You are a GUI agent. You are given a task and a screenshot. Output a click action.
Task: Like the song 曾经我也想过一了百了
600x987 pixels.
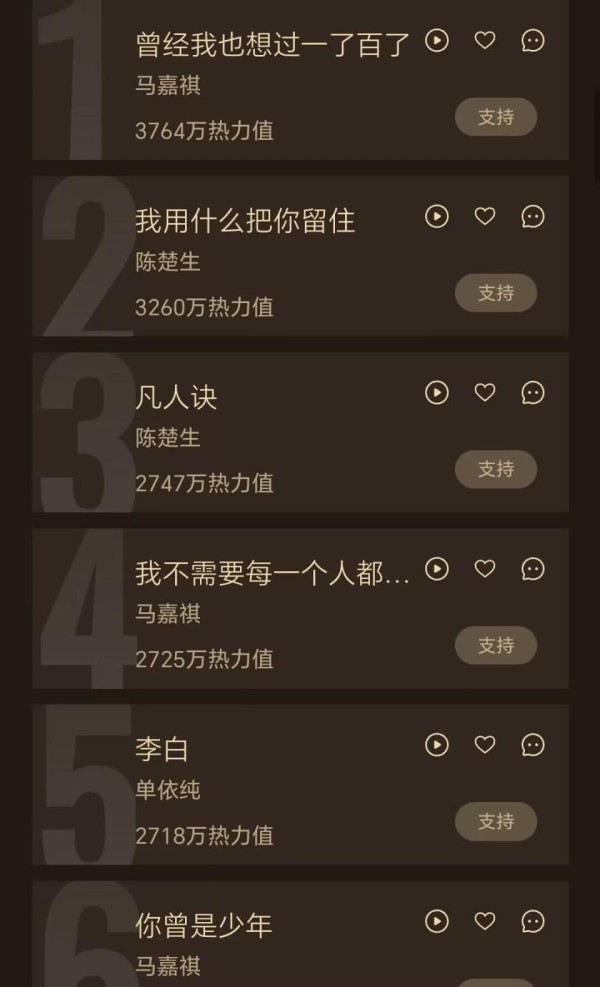click(484, 40)
